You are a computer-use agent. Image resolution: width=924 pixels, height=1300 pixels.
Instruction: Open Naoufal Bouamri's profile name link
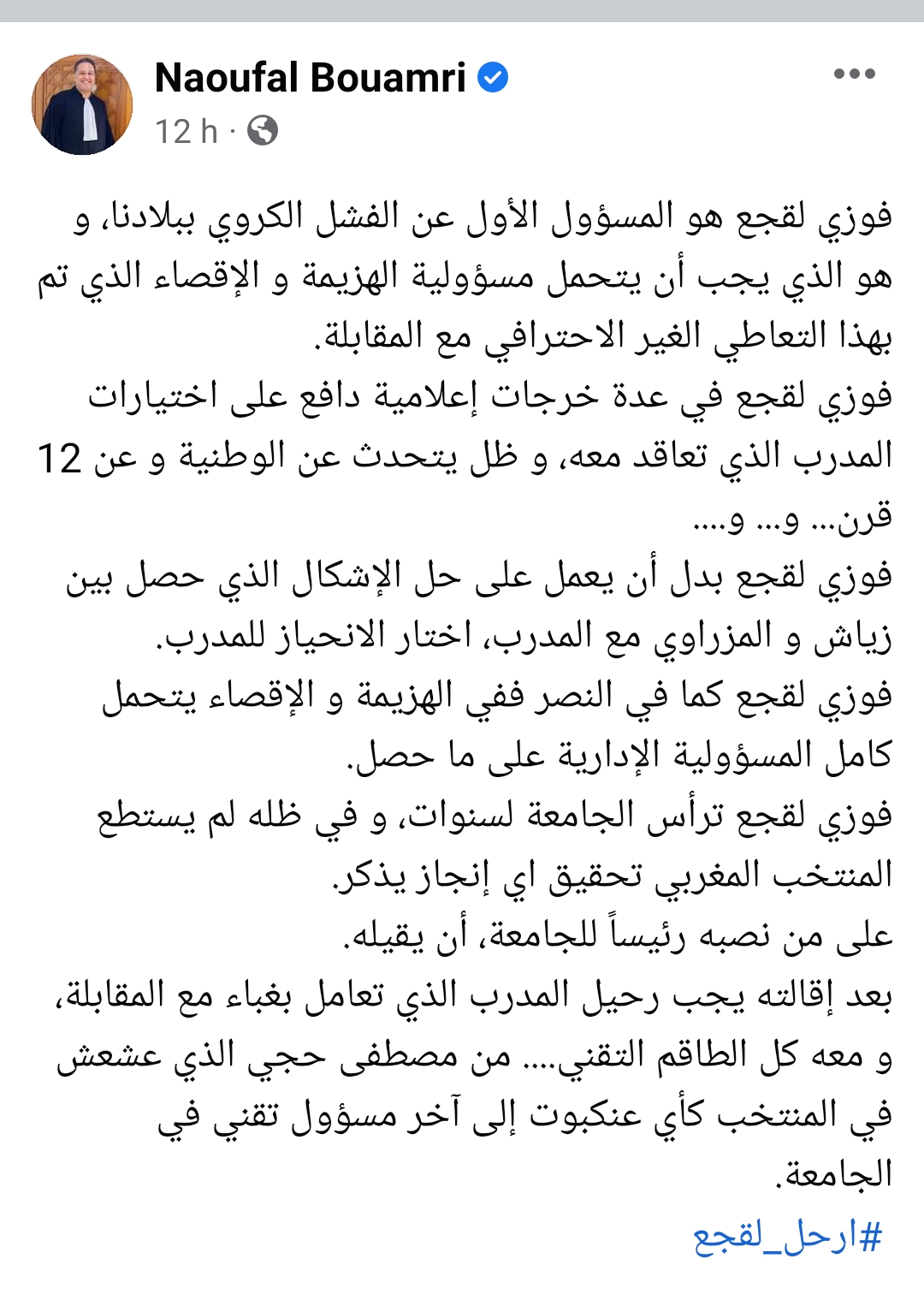click(311, 79)
